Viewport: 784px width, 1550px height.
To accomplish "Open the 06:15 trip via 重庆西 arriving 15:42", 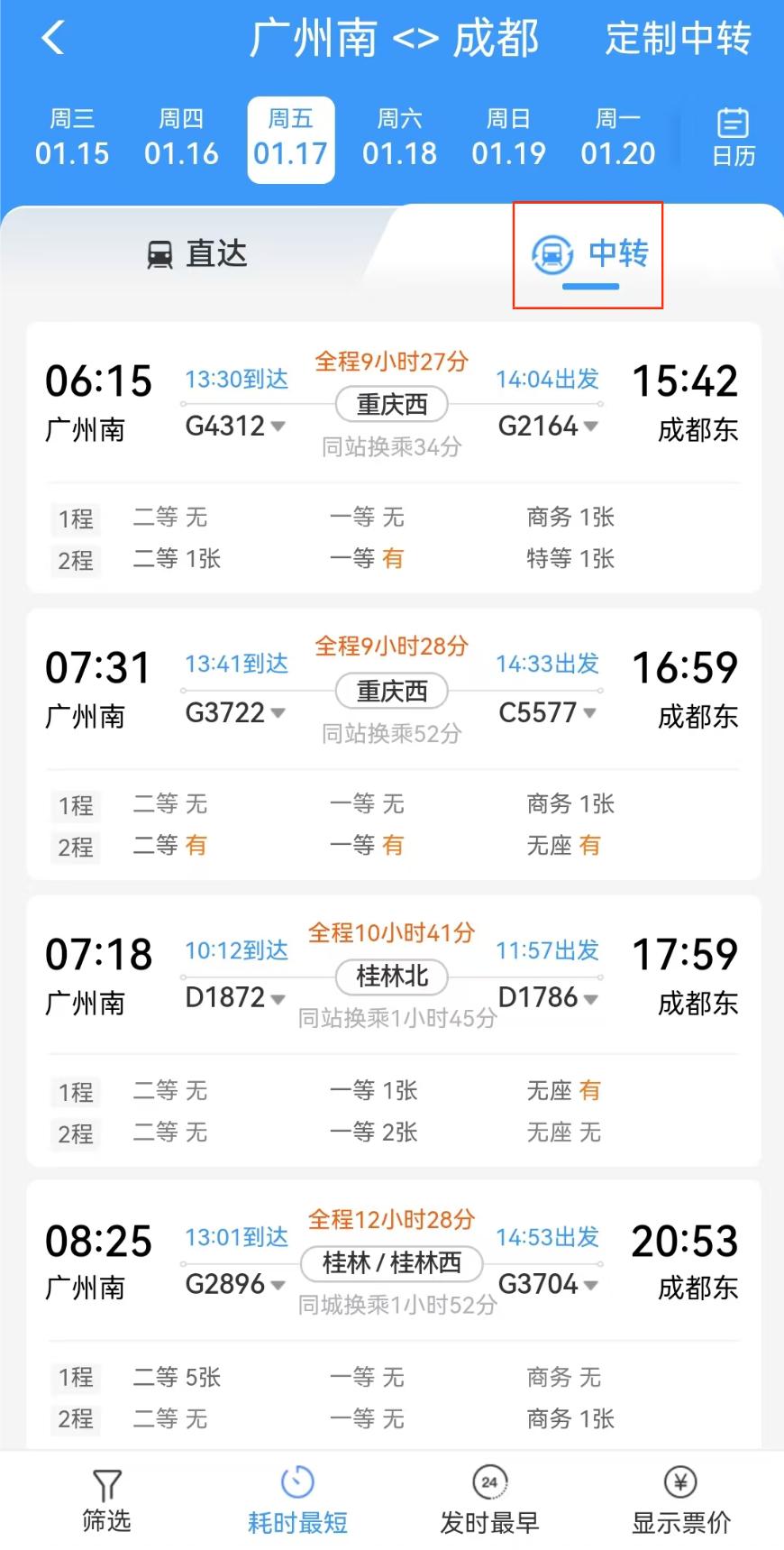I will (x=392, y=403).
